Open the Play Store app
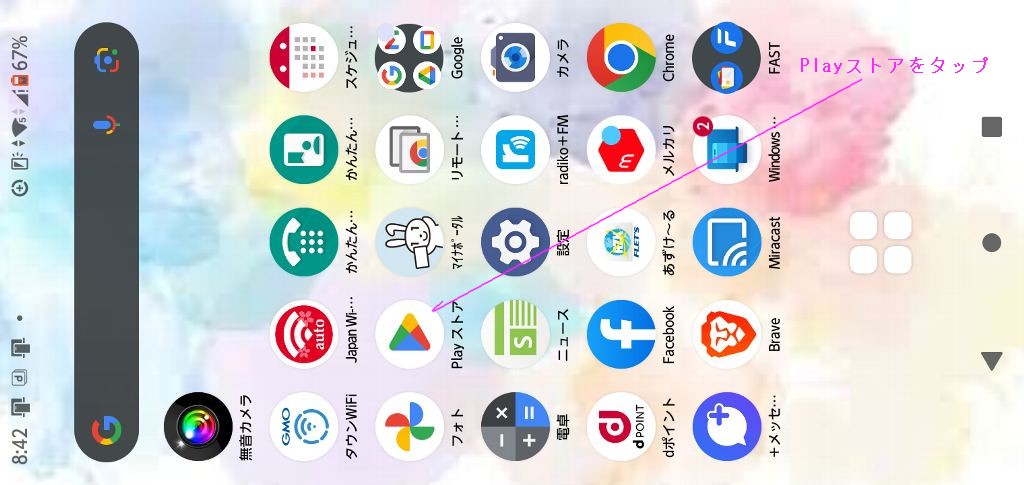 pos(409,334)
